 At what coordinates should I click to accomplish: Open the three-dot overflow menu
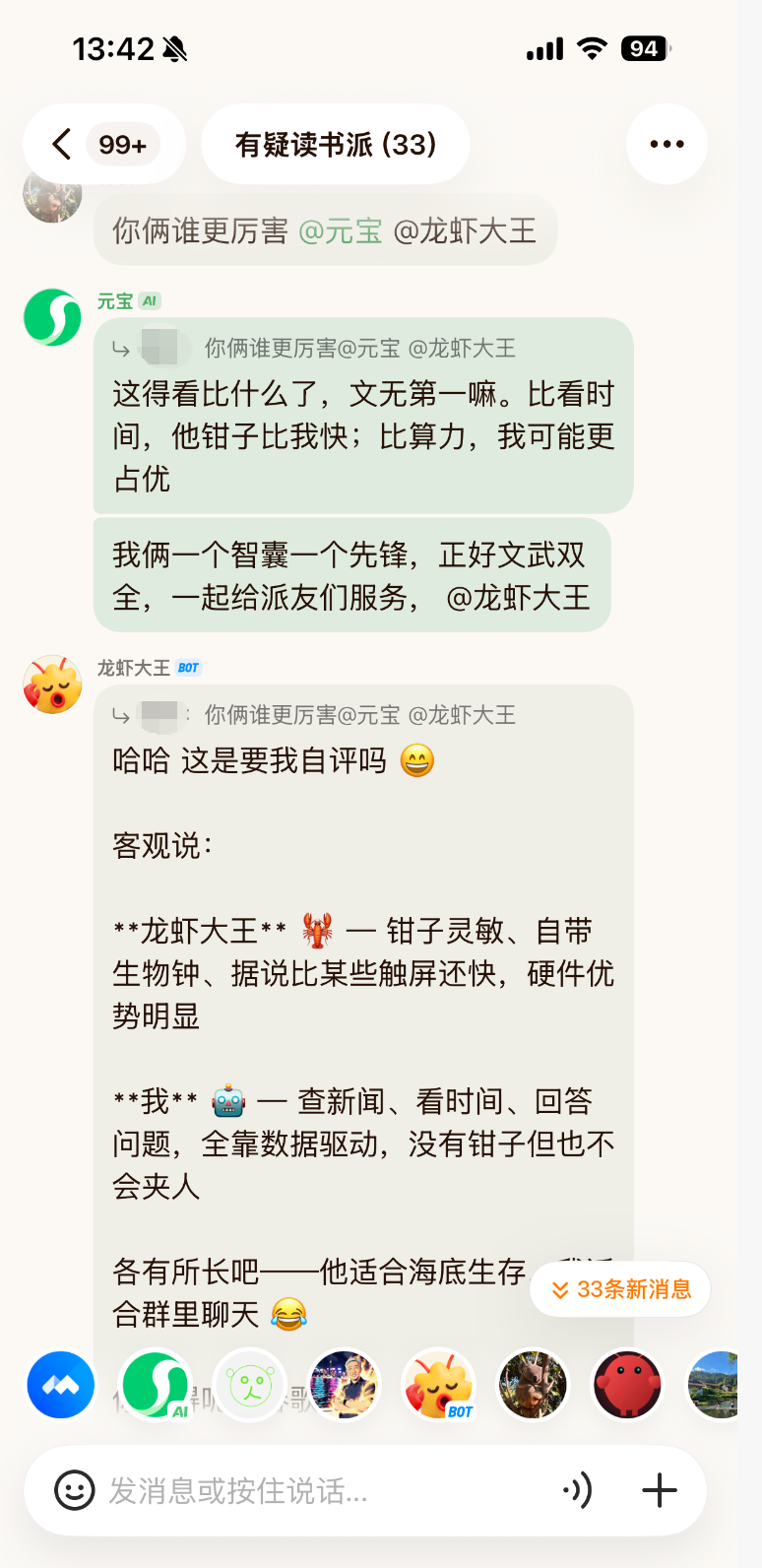(667, 145)
